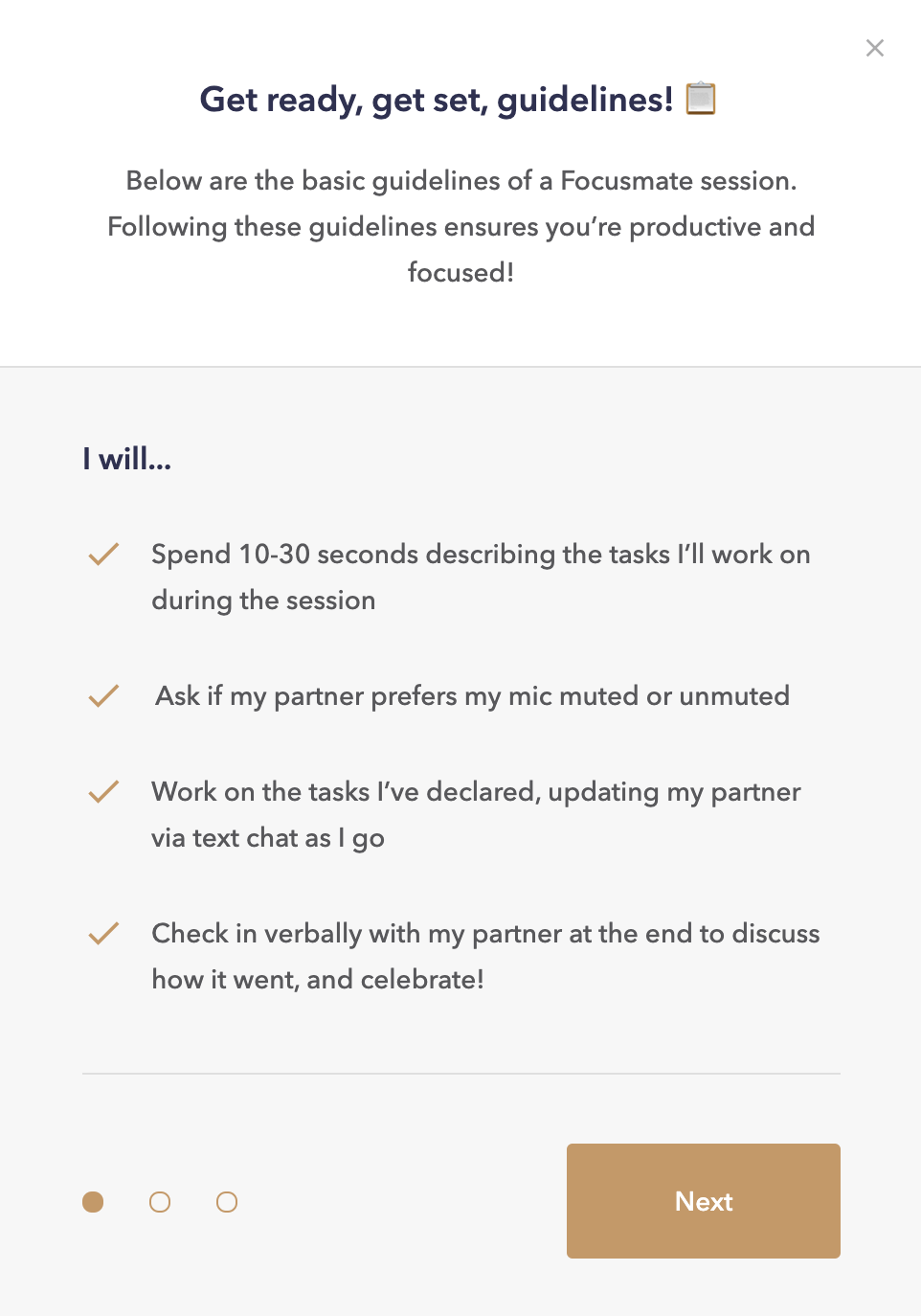Jump to the third page dot
Screen dimensions: 921x1316
coord(227,1202)
